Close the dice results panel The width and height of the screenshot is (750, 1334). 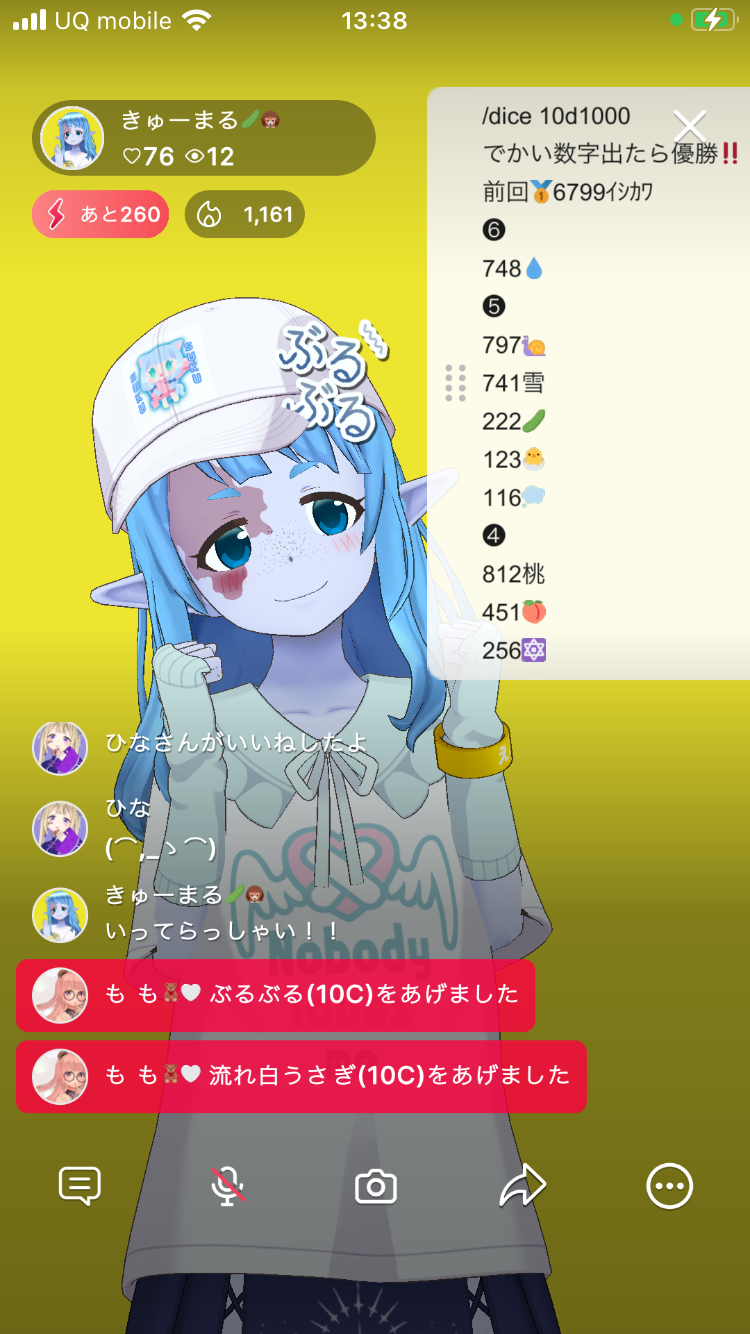(x=690, y=126)
